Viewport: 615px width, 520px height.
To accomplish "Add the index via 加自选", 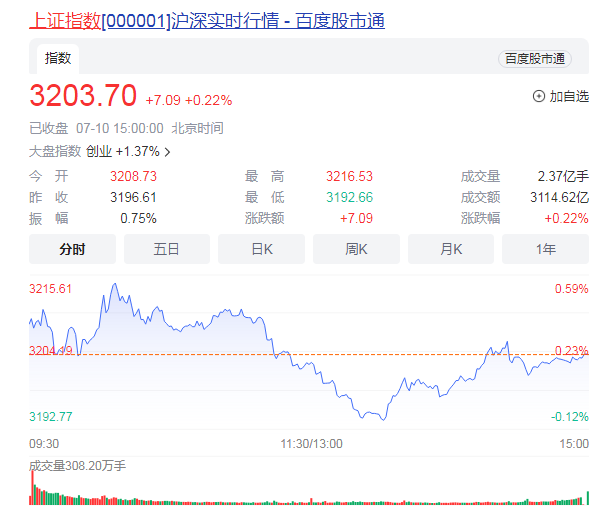I will coord(561,96).
